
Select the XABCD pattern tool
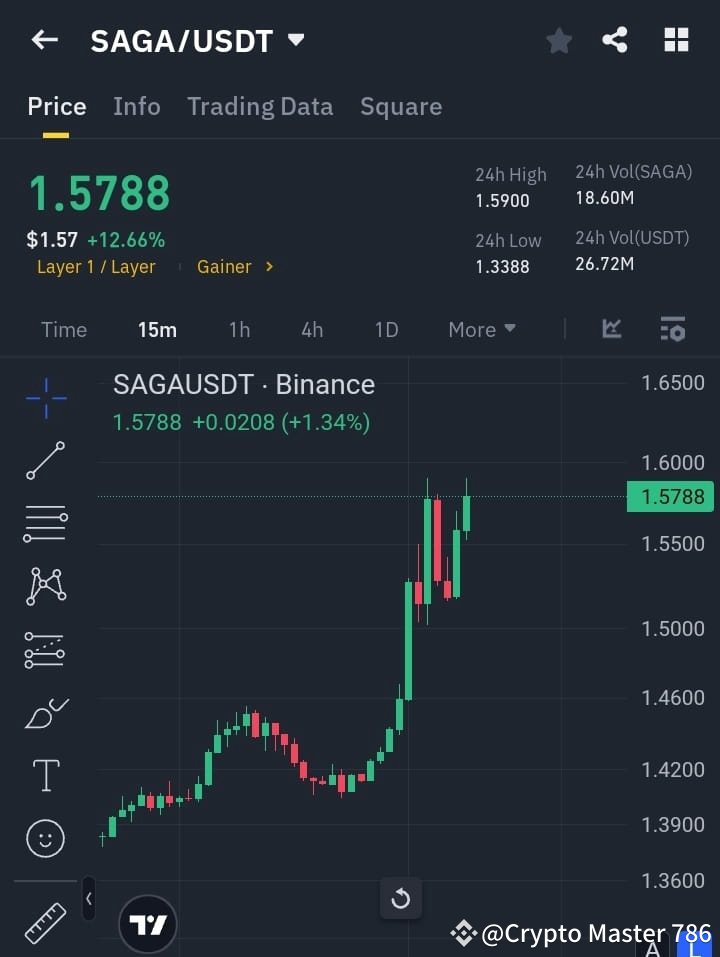pos(45,587)
